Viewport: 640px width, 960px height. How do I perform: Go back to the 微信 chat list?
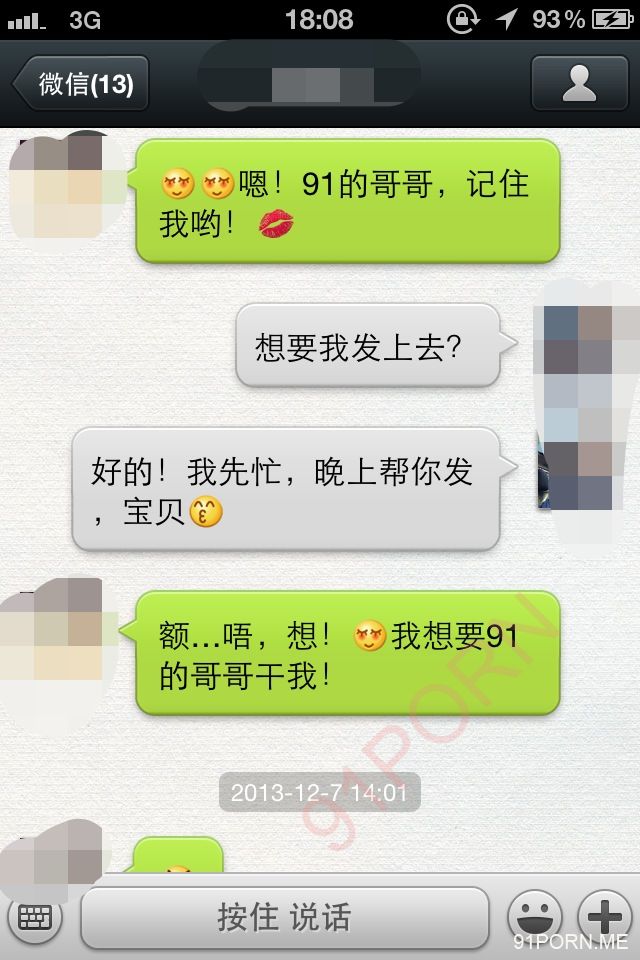(82, 84)
